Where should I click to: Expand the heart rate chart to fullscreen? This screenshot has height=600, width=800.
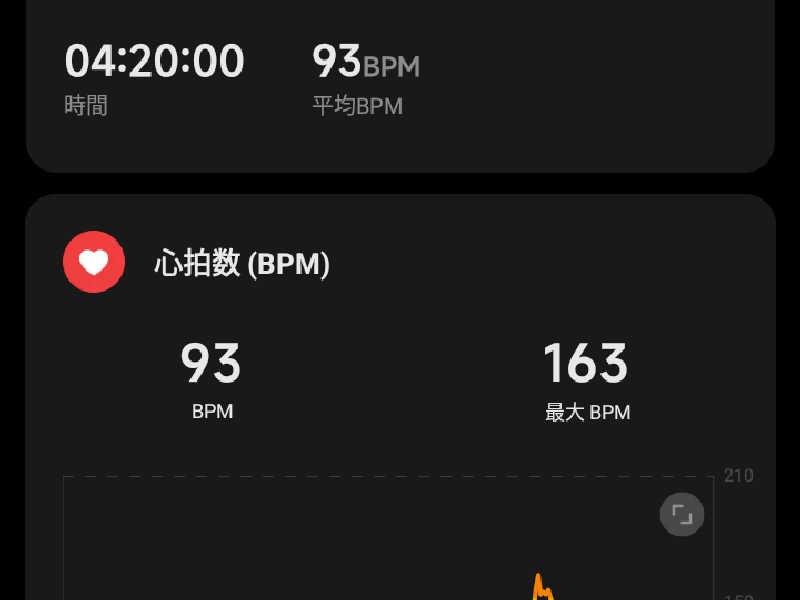[x=682, y=515]
